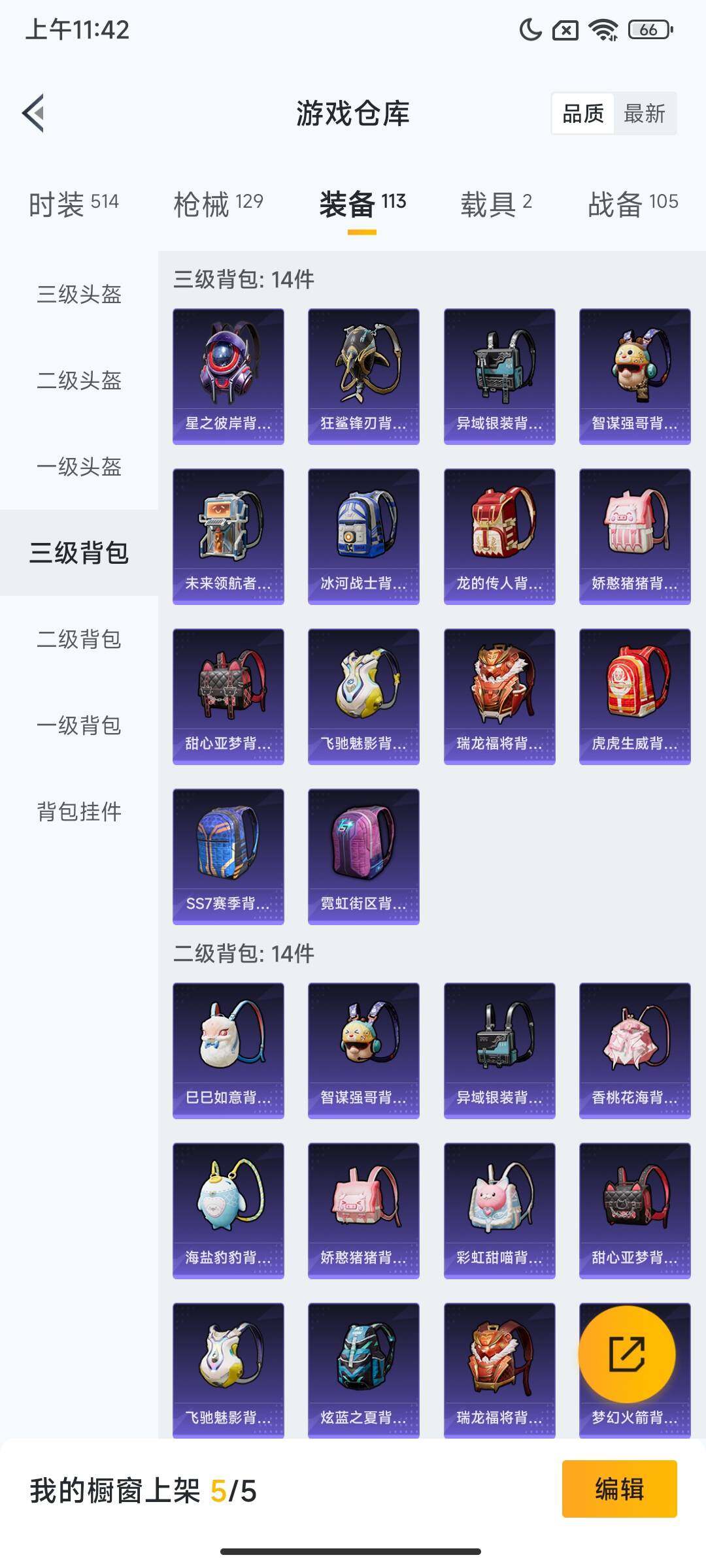Select 背包挂件 in the sidebar
Viewport: 706px width, 1568px height.
click(x=78, y=812)
